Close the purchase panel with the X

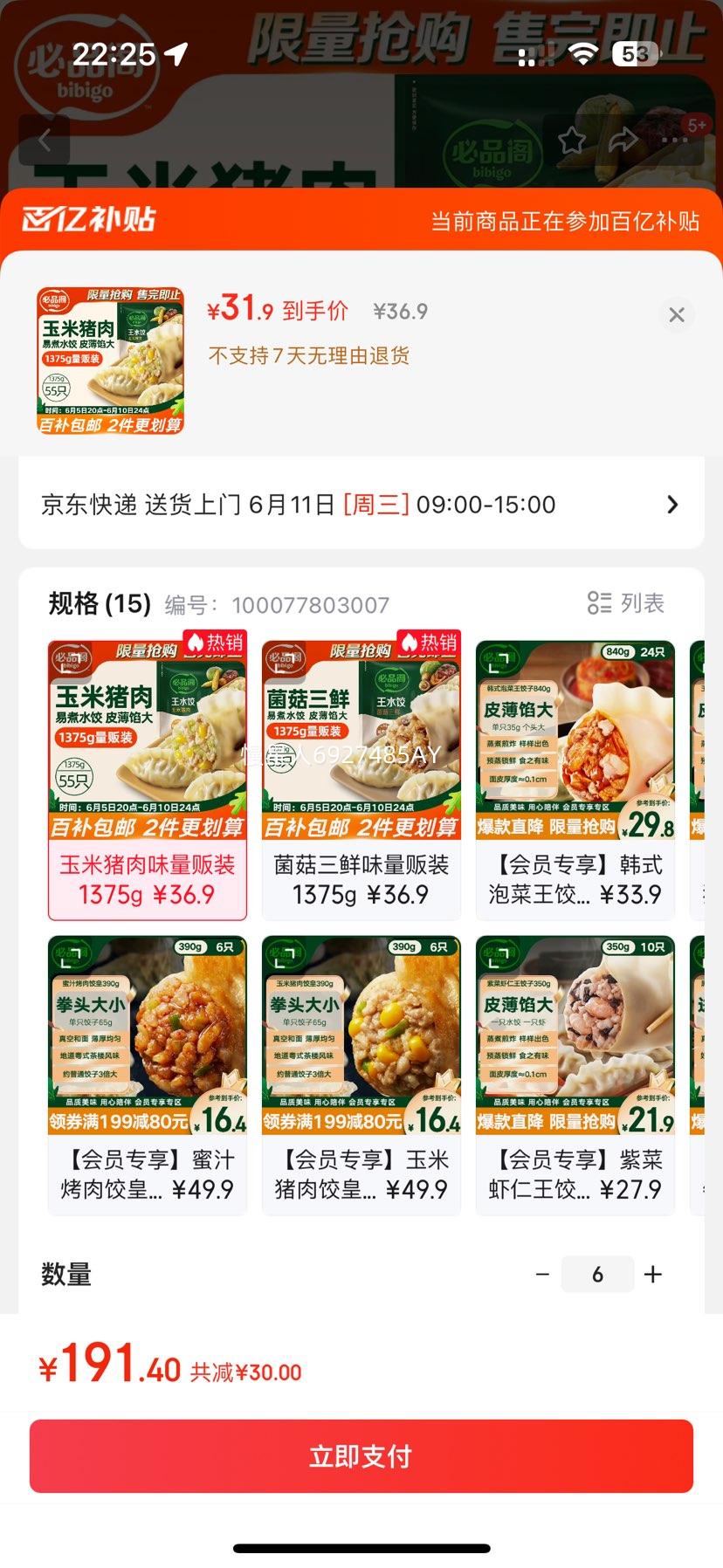(676, 315)
